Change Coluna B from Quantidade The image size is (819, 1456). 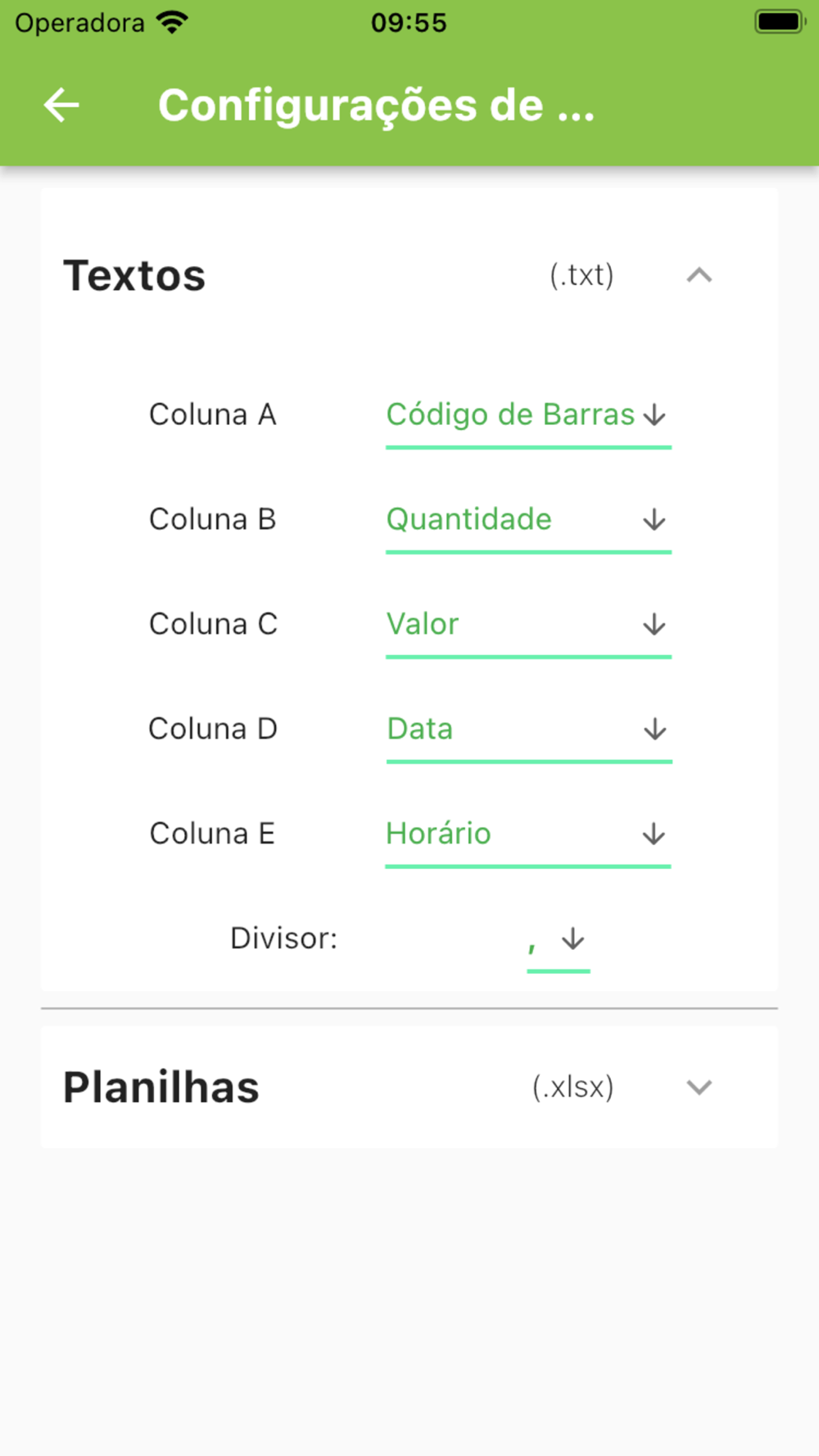pos(528,520)
